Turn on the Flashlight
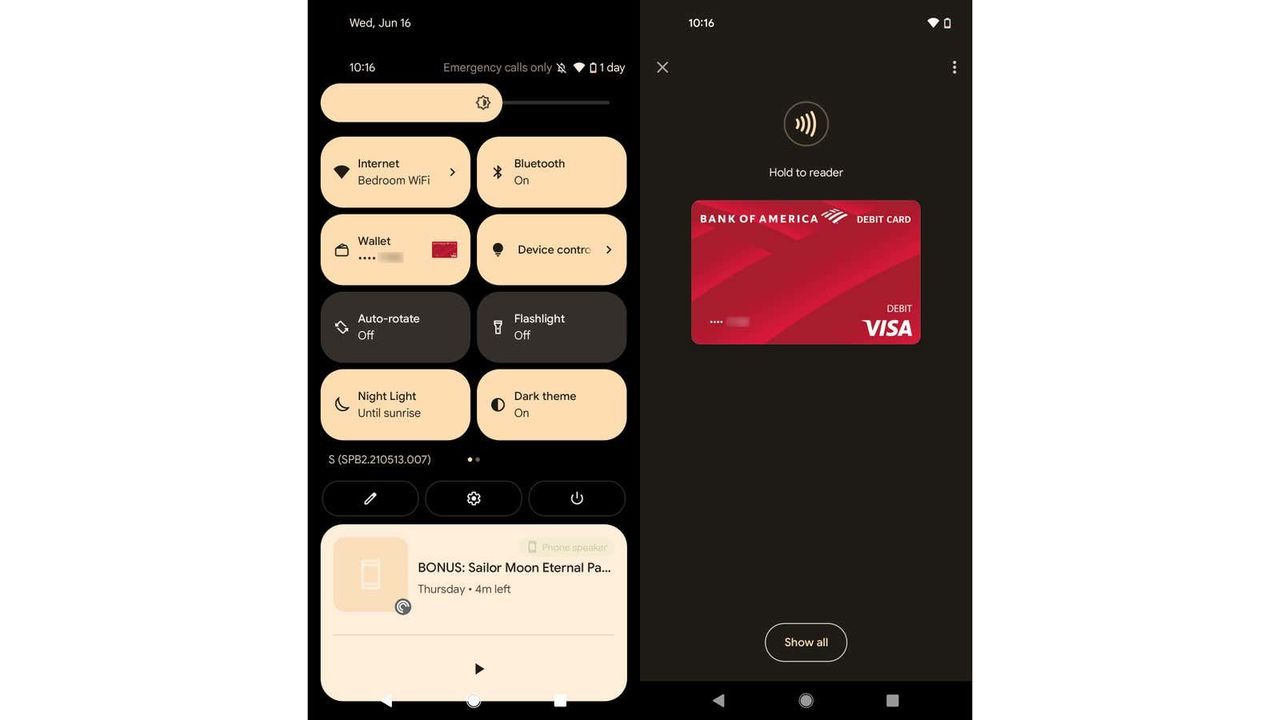Image resolution: width=1280 pixels, height=720 pixels. [x=551, y=327]
